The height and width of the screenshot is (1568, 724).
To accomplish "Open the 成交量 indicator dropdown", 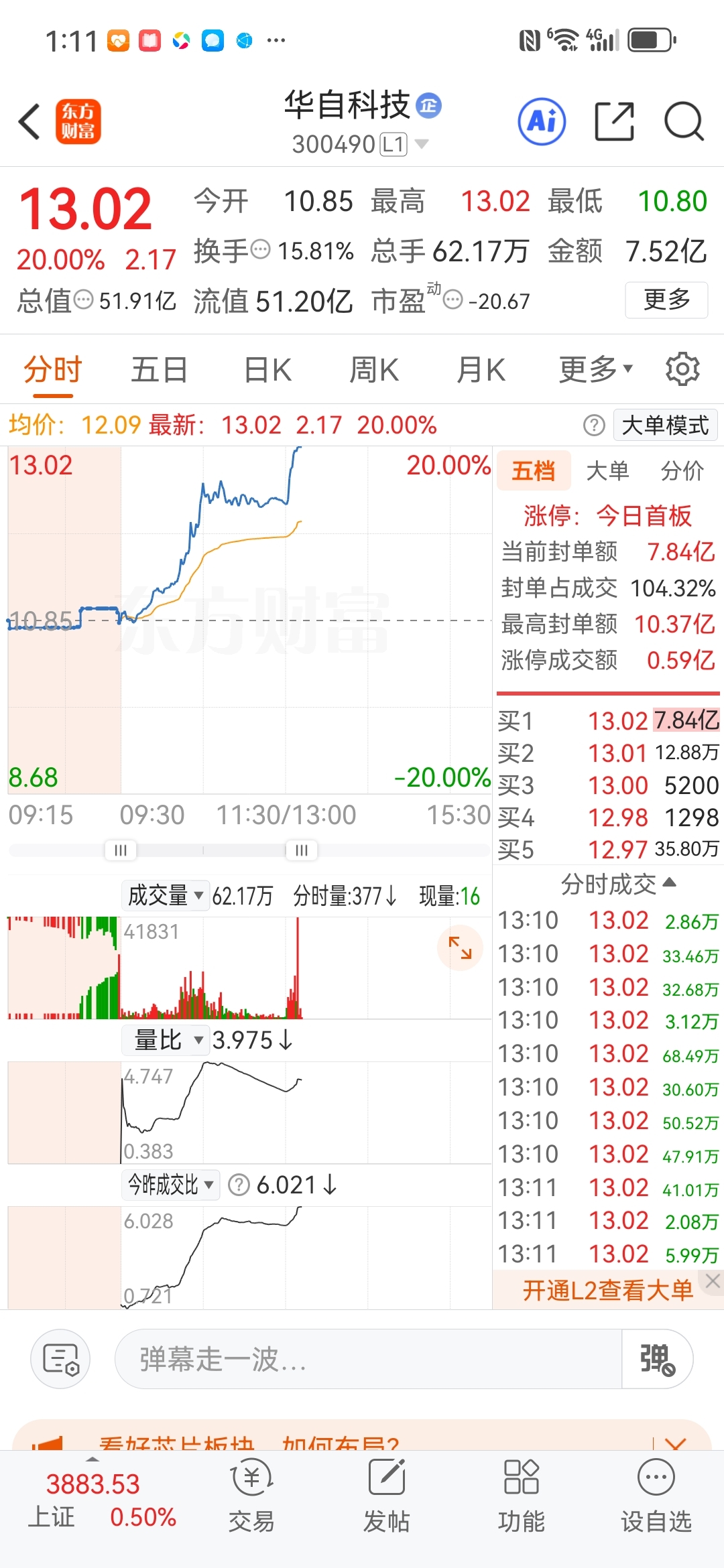I will [x=165, y=895].
